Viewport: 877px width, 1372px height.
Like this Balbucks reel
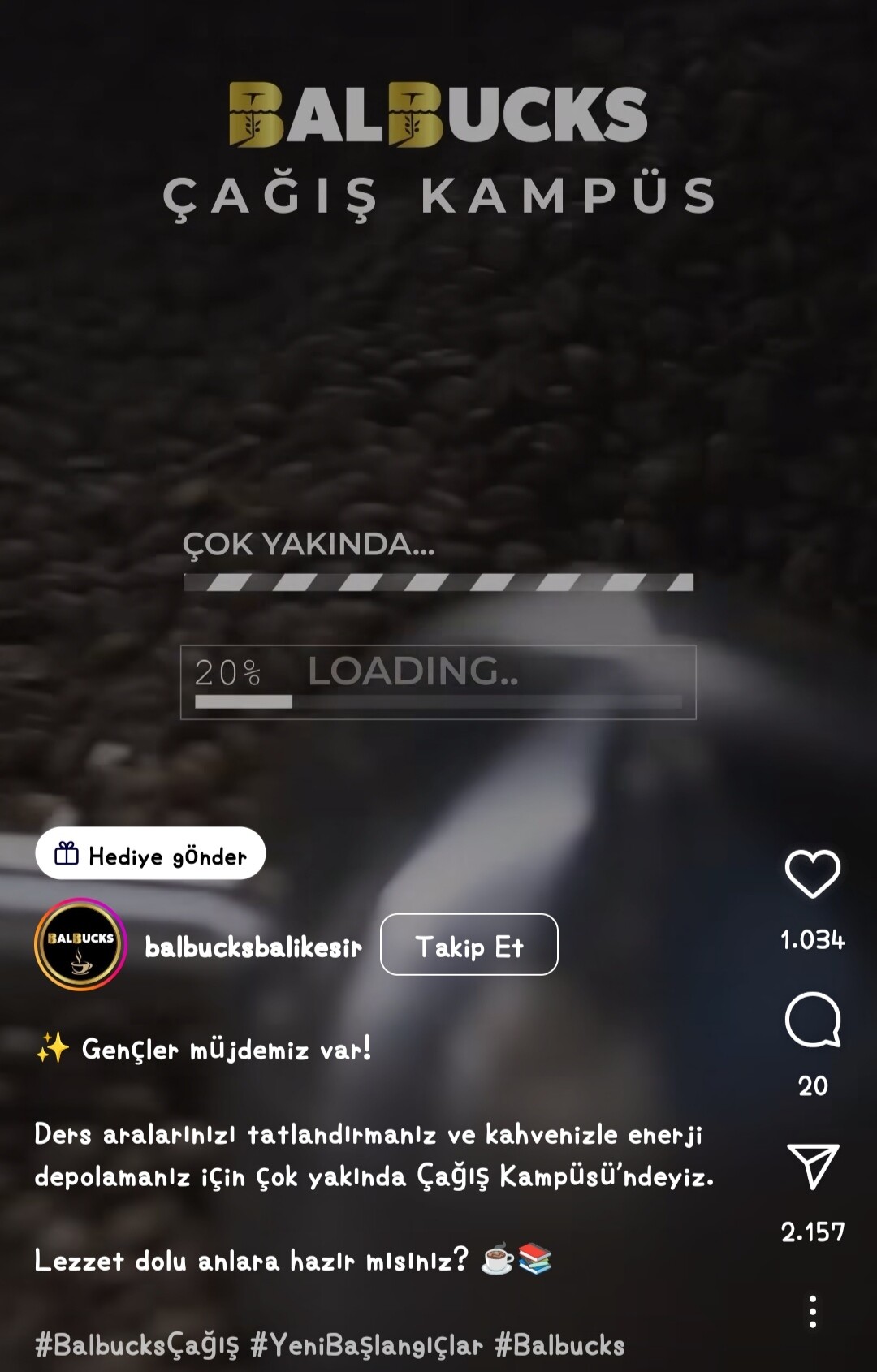(812, 874)
